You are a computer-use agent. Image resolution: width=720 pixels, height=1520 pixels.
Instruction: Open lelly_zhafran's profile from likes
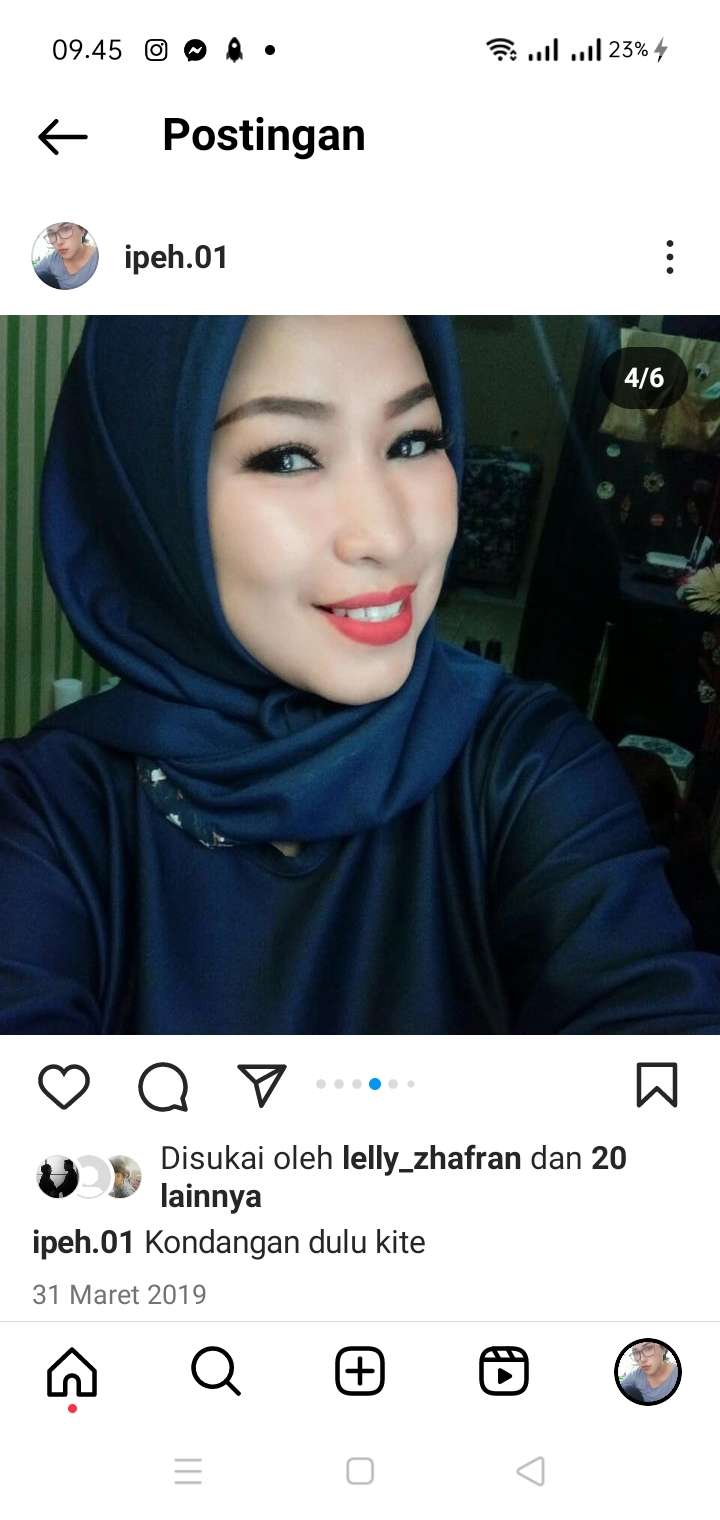pos(431,1159)
